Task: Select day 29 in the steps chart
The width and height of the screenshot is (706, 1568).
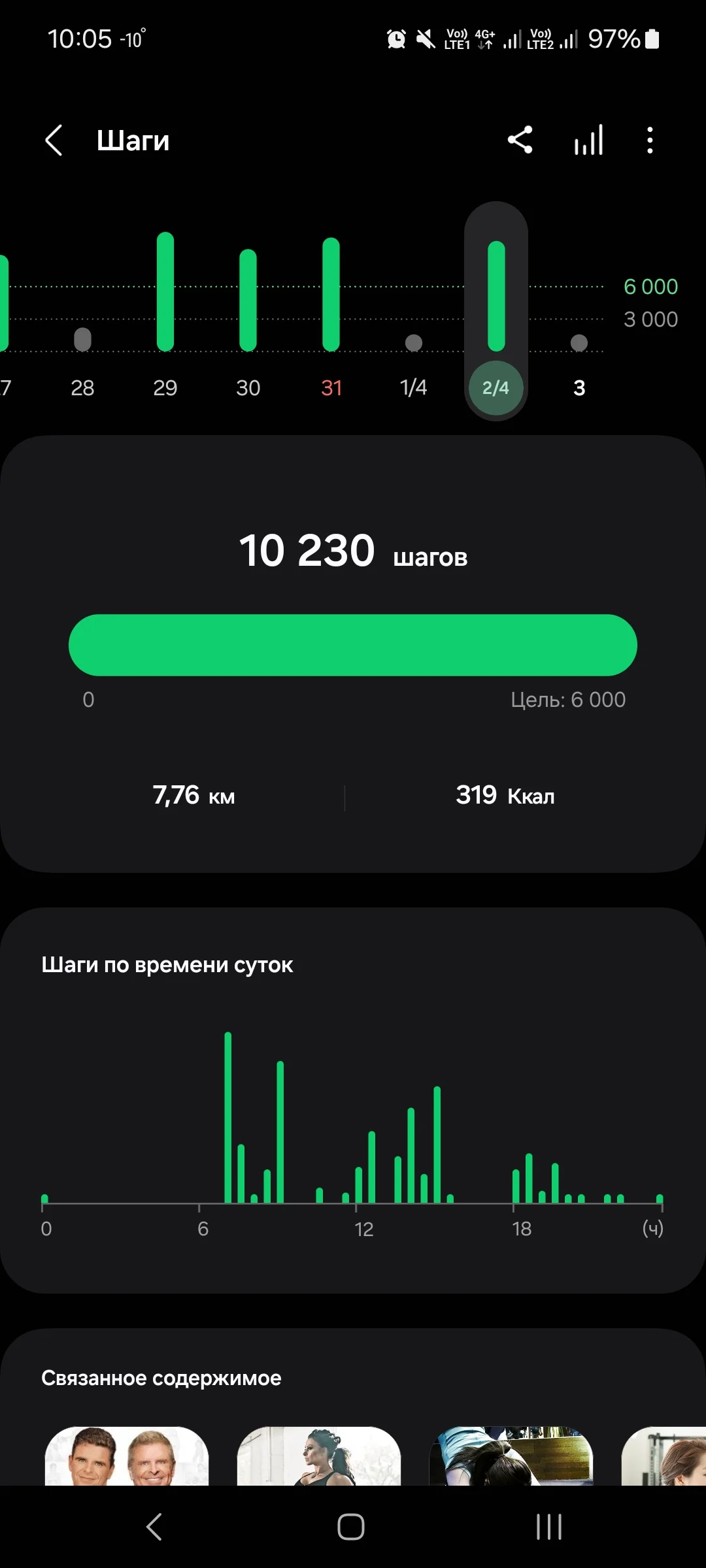Action: (x=165, y=387)
